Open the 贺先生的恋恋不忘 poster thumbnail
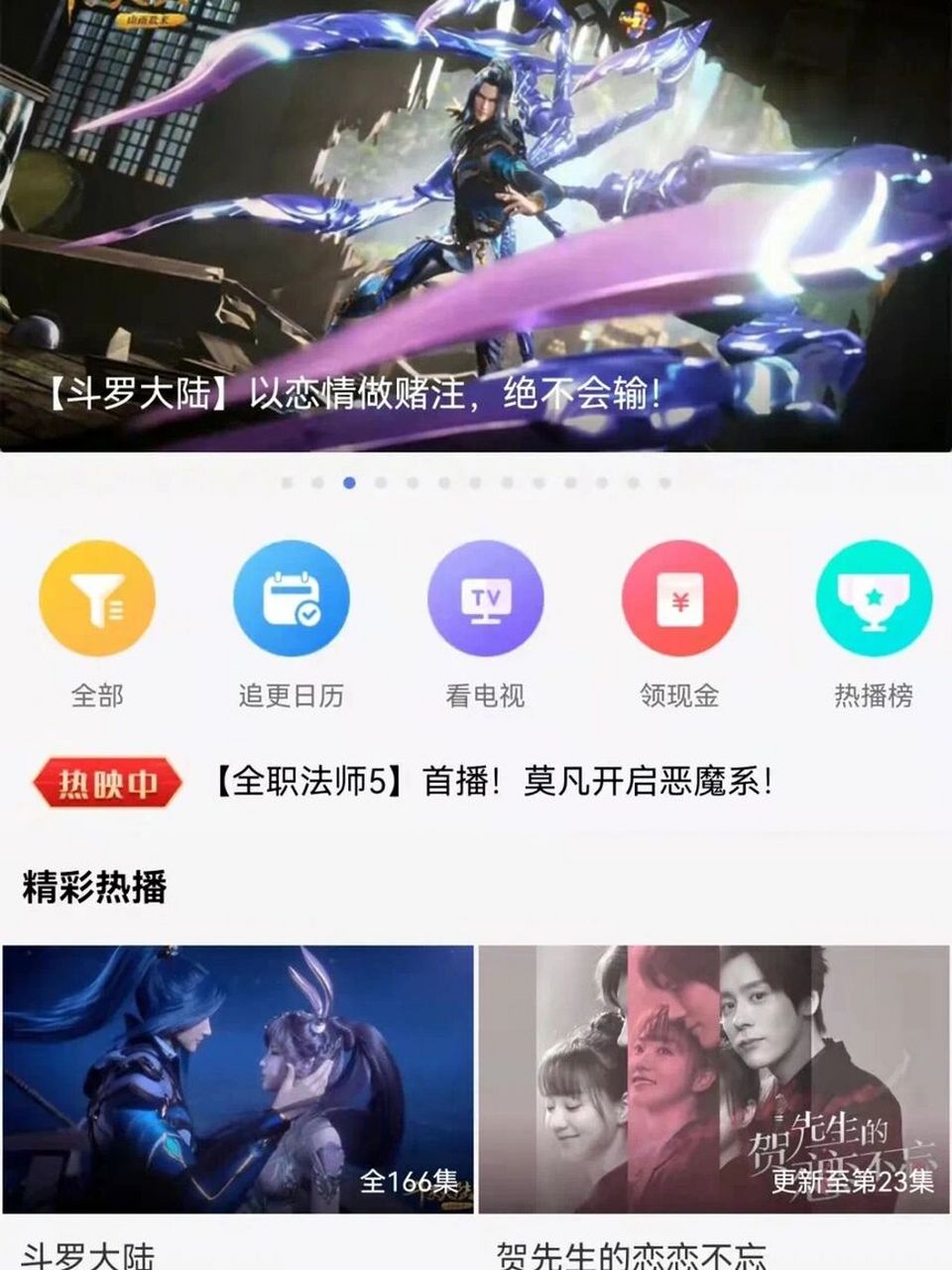952x1270 pixels. [x=716, y=1077]
